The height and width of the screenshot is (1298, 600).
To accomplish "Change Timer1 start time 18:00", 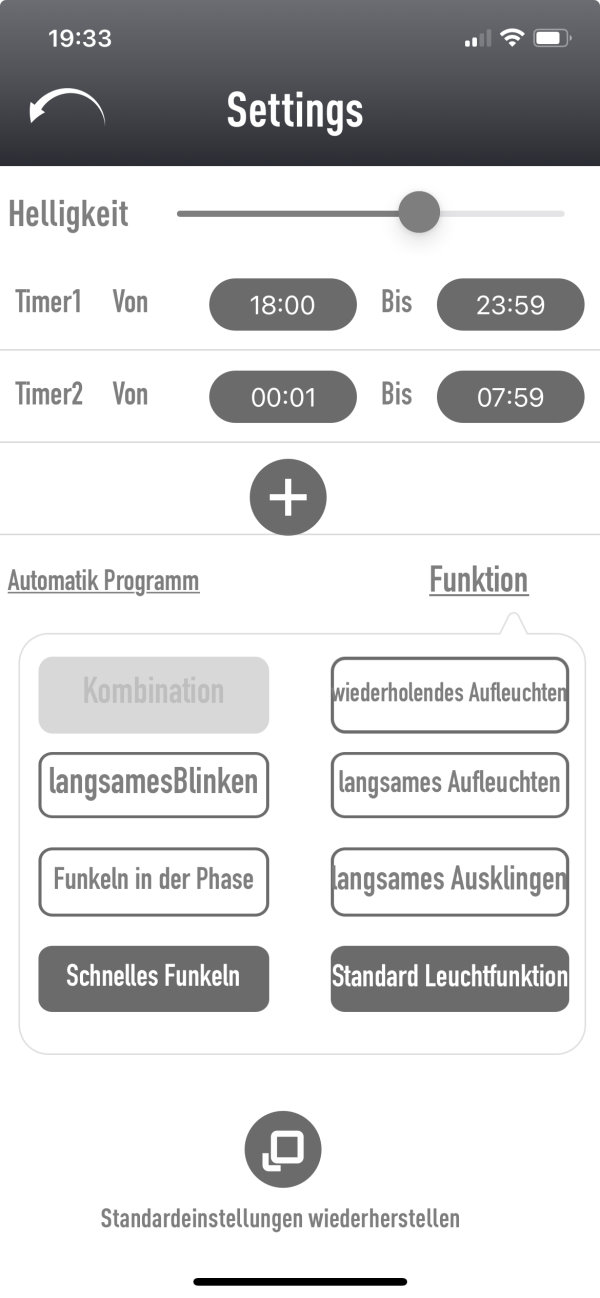I will pos(282,305).
